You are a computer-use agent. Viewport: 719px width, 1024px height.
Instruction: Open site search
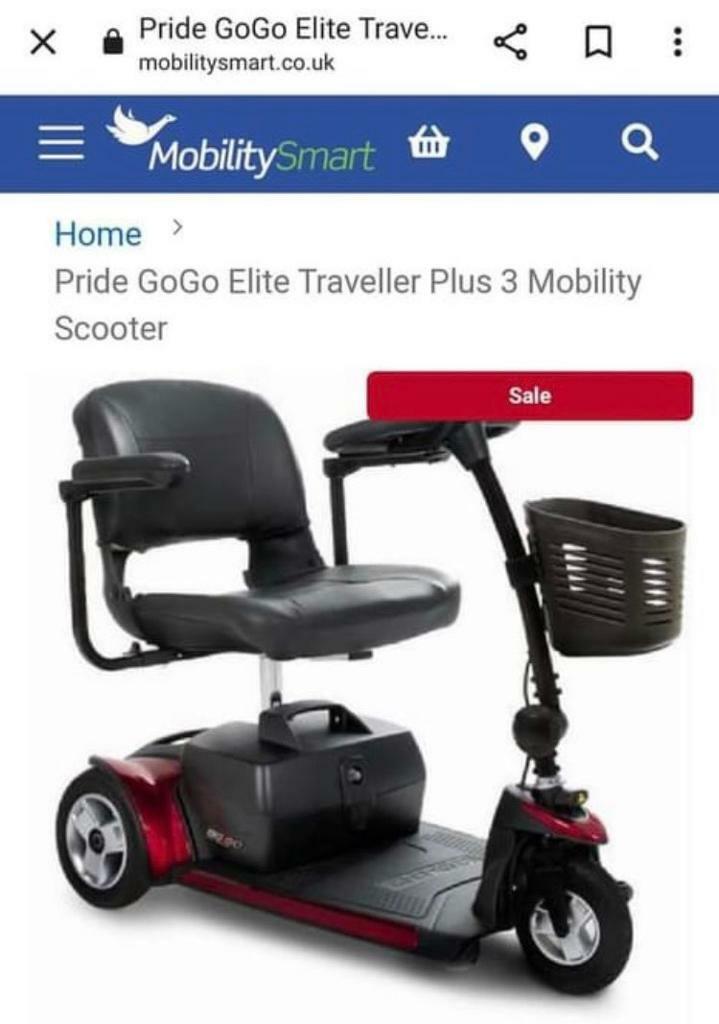639,143
